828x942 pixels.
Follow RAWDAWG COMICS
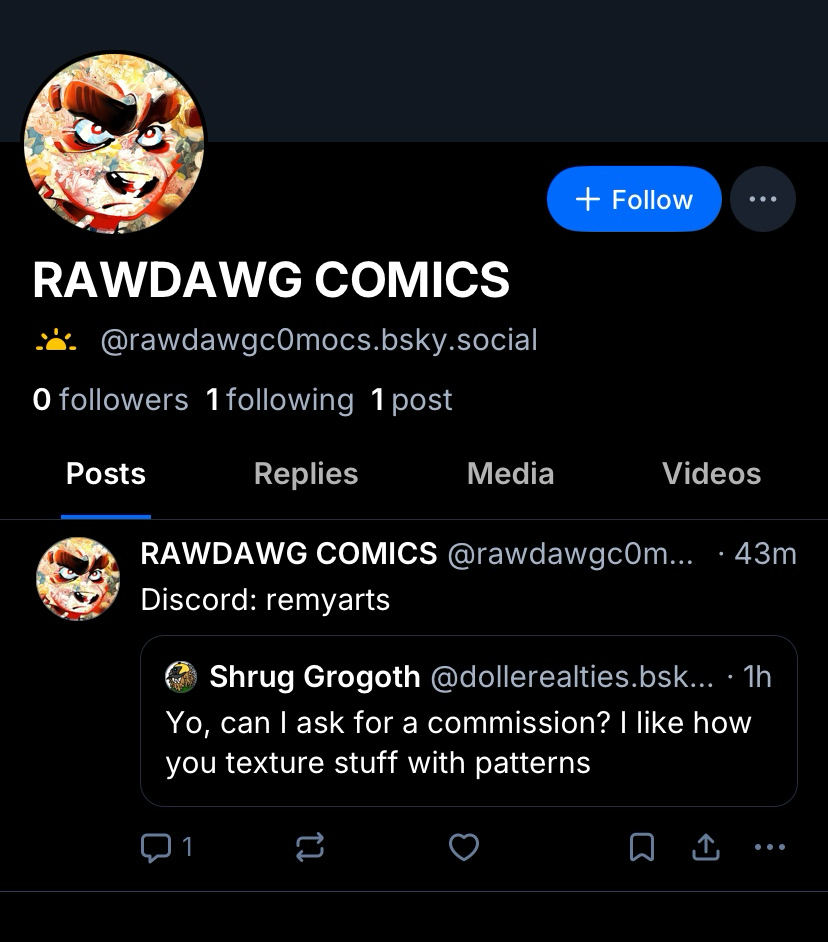point(633,199)
